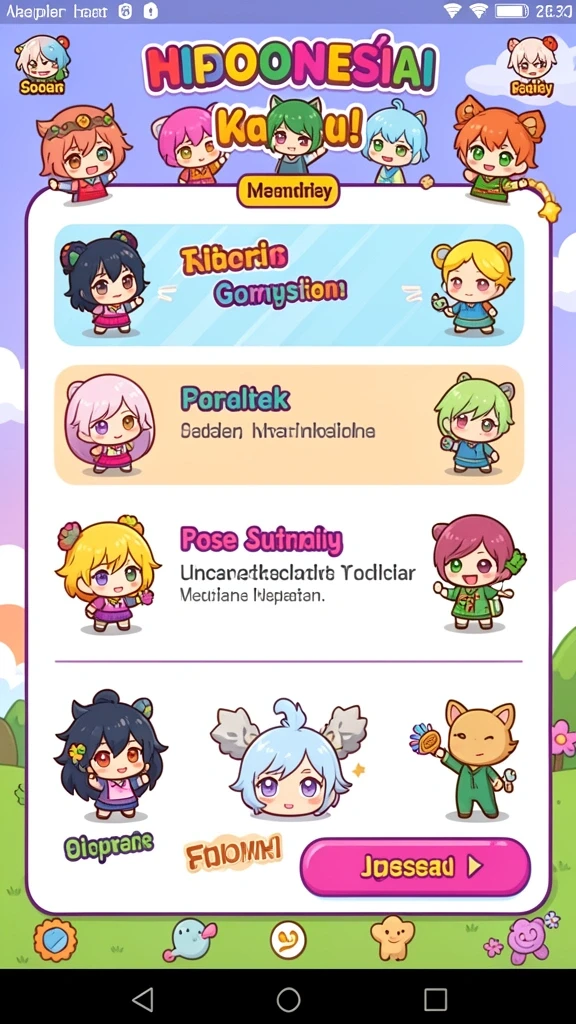Open the Soean avatar in top-left corner
This screenshot has width=576, height=1024.
pyautogui.click(x=42, y=65)
